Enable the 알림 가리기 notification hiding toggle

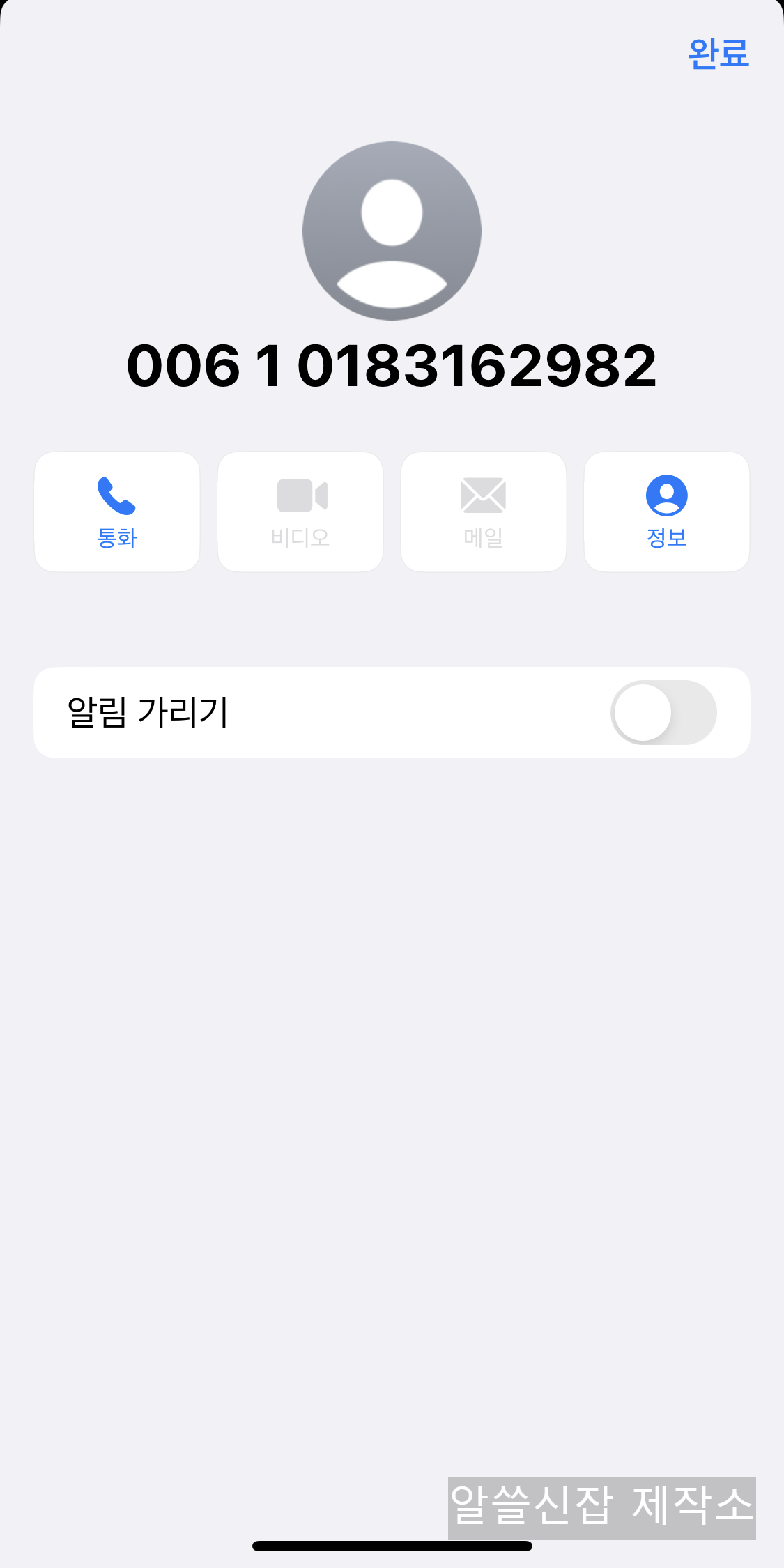pyautogui.click(x=664, y=712)
